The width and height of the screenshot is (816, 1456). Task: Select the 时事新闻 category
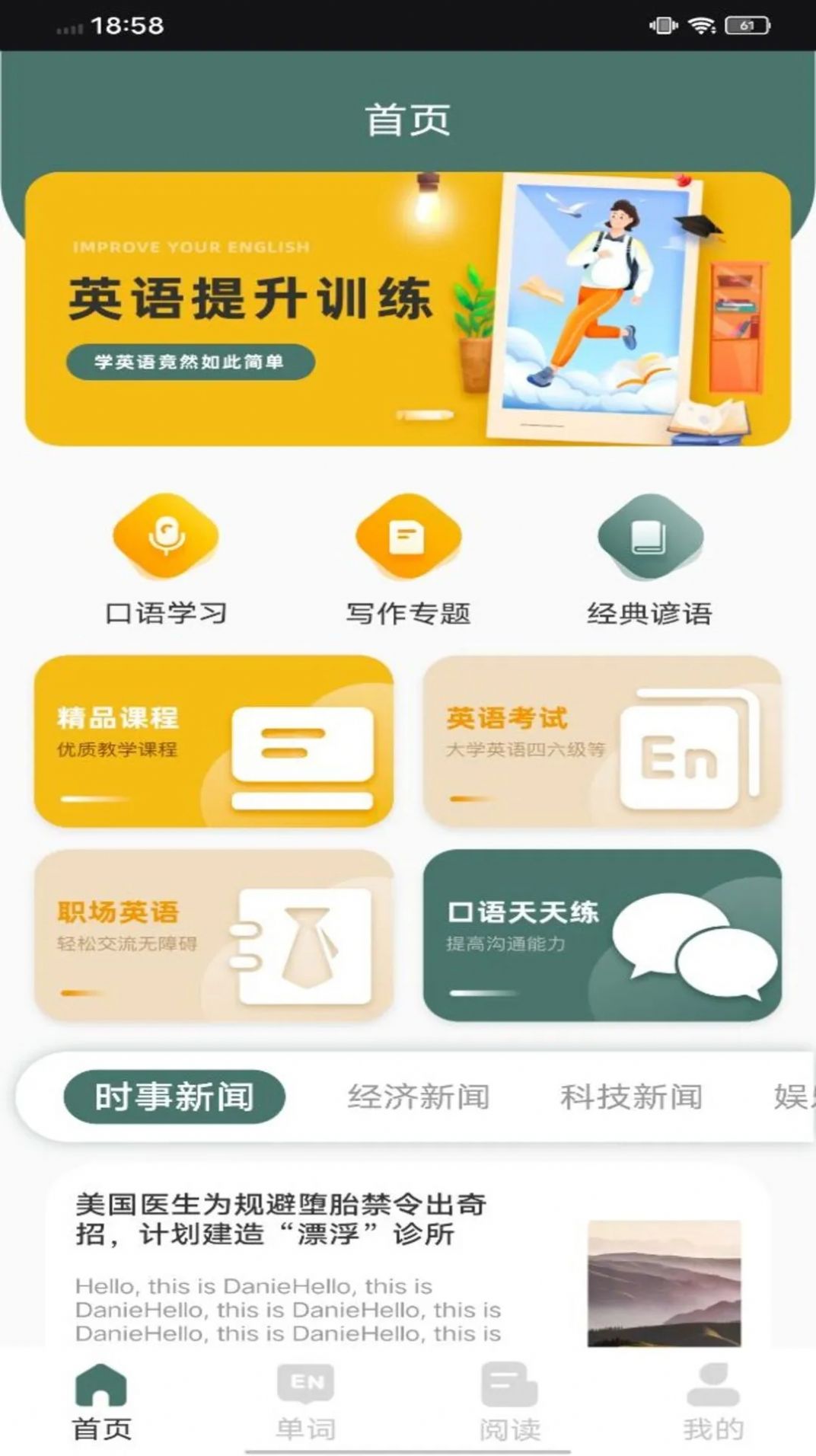[x=177, y=1096]
